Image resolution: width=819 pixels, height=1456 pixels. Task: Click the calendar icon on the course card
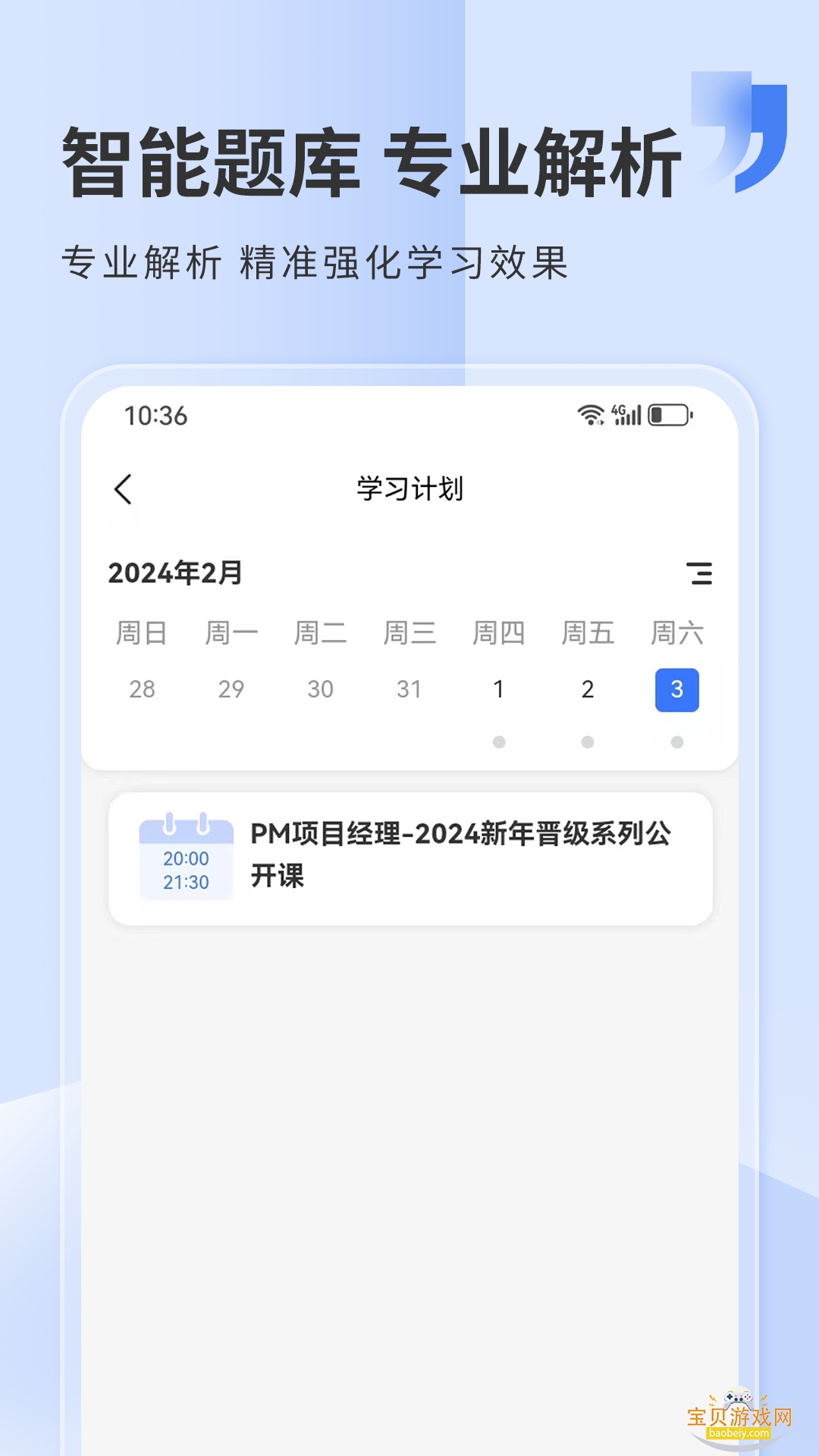click(x=187, y=857)
